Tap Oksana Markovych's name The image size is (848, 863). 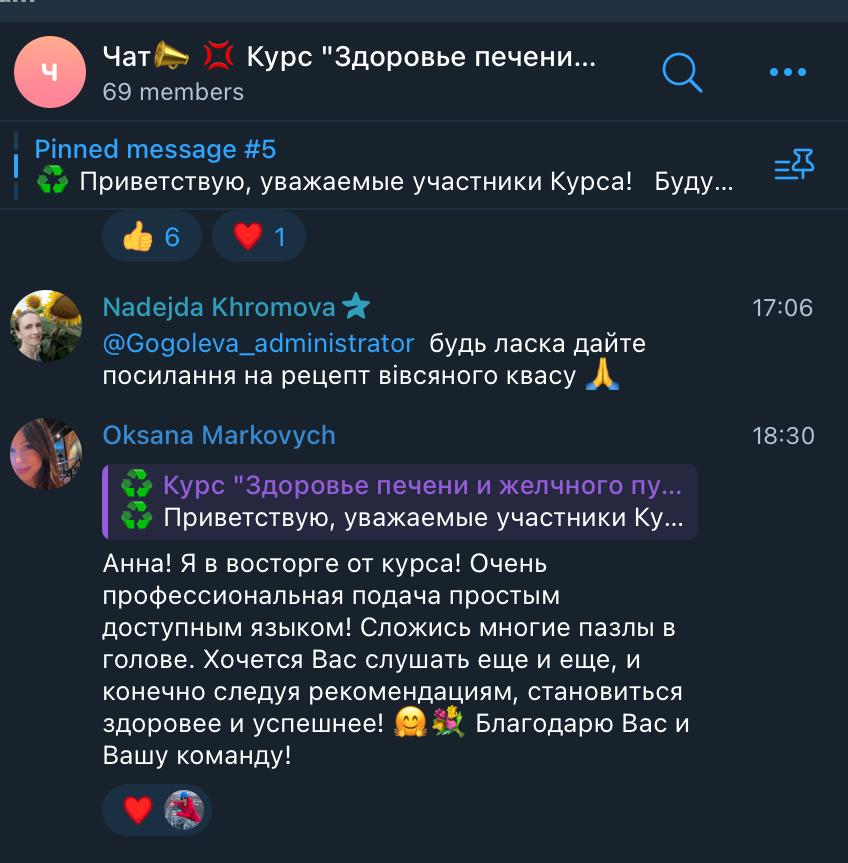tap(219, 436)
